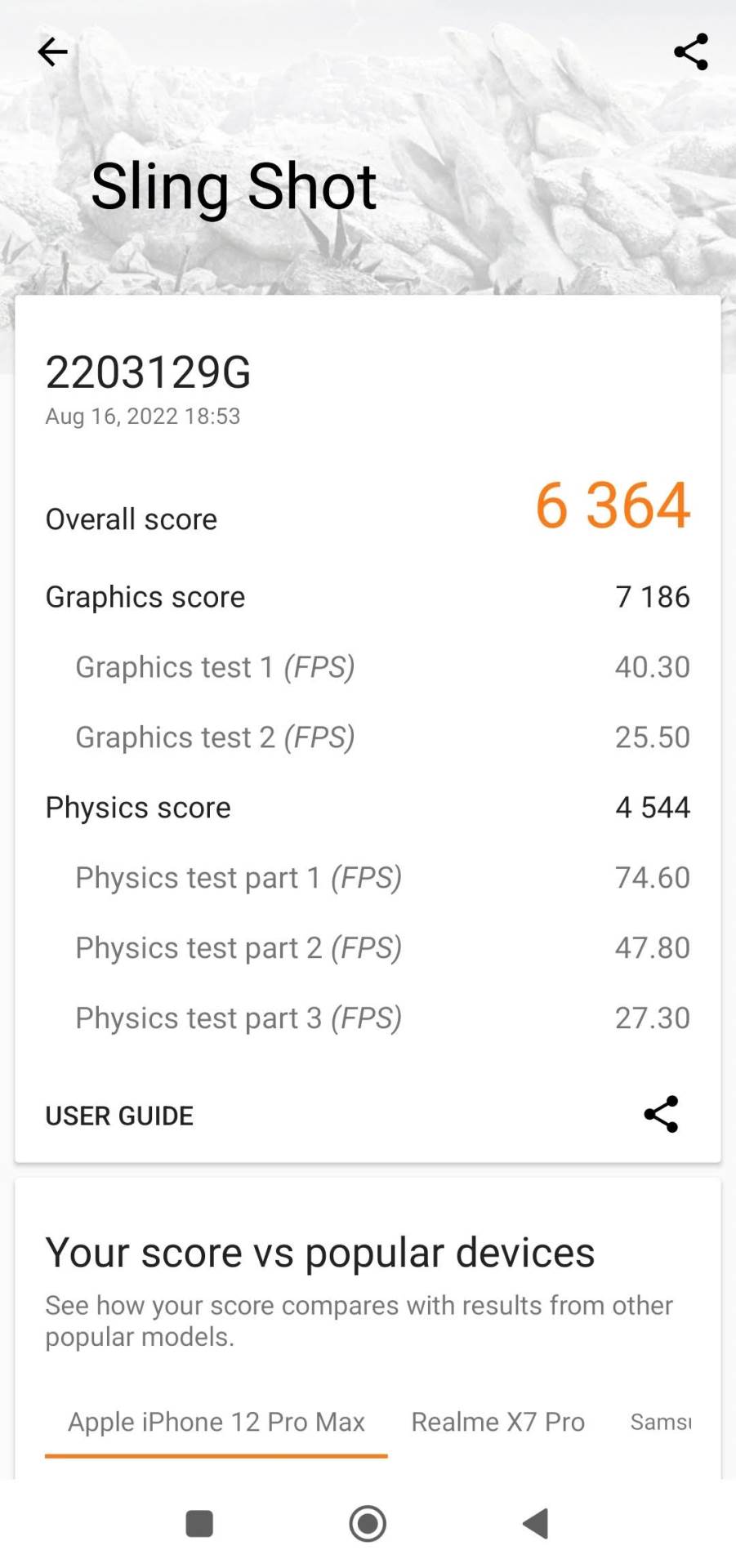Tap the share icon beside USER GUIDE
This screenshot has width=736, height=1568.
(661, 1115)
